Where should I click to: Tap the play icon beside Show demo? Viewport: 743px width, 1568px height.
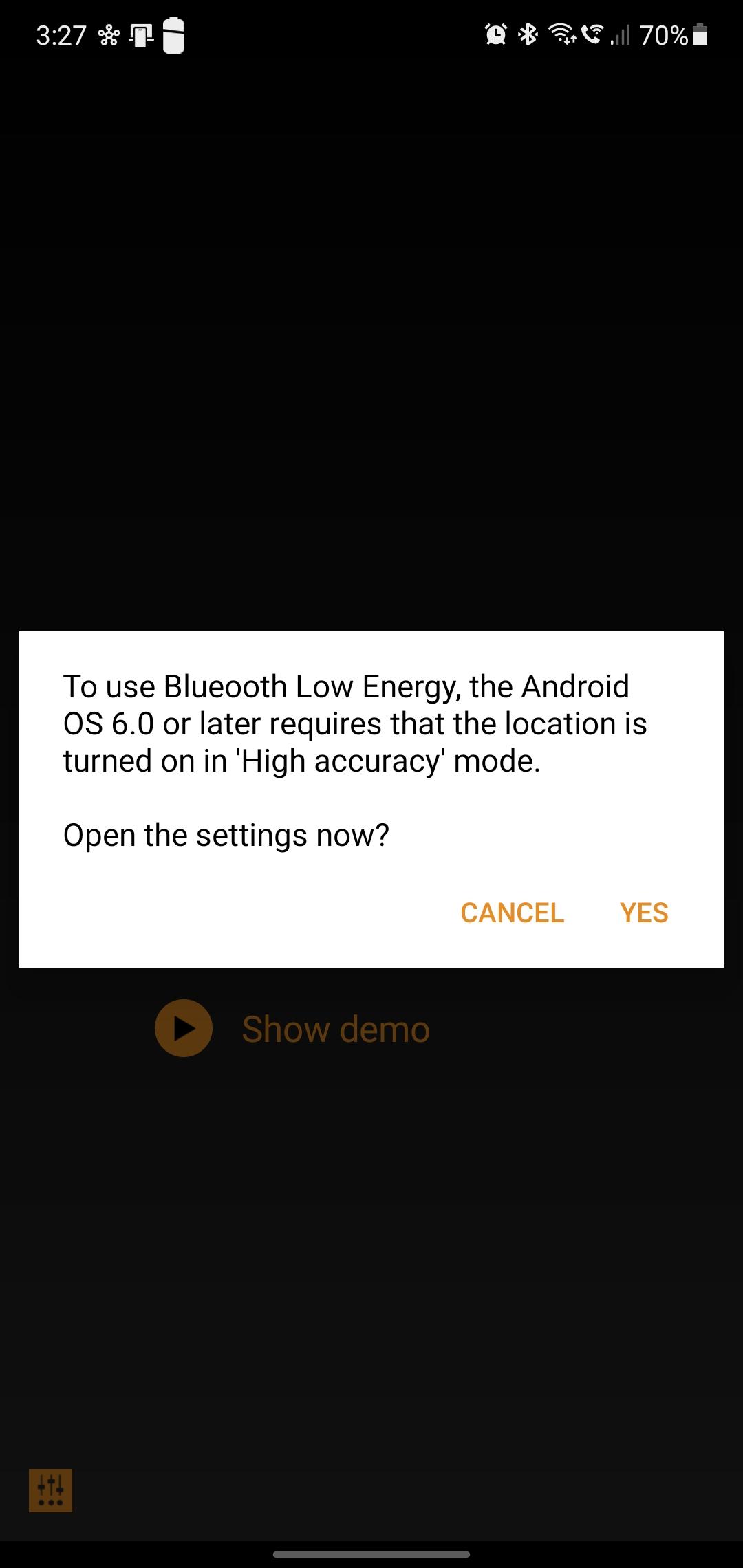click(x=182, y=1028)
